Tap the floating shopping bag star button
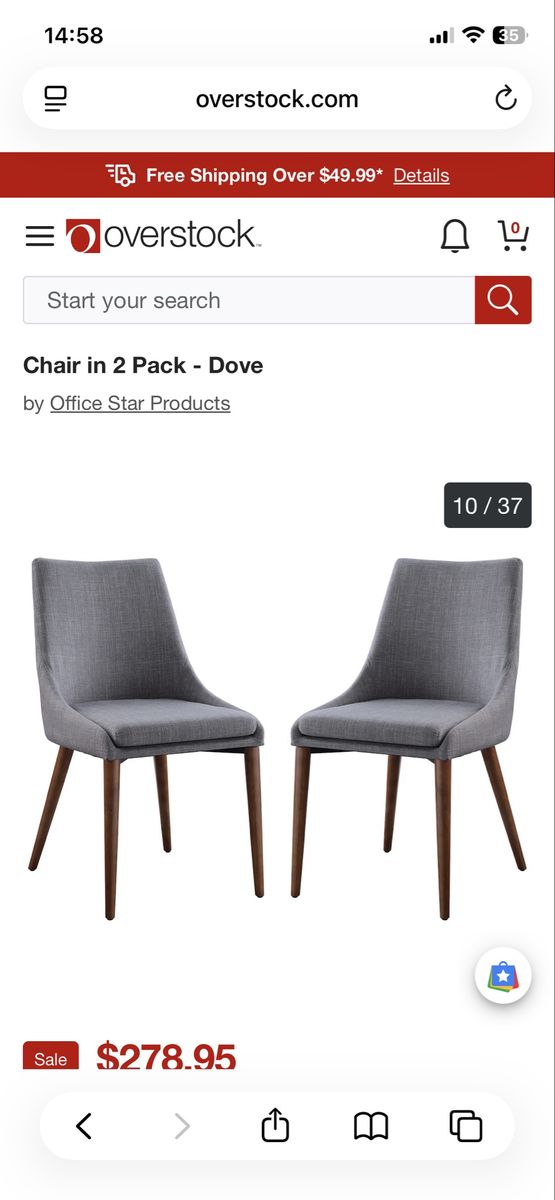Screen dimensions: 555x1200 (x=503, y=975)
